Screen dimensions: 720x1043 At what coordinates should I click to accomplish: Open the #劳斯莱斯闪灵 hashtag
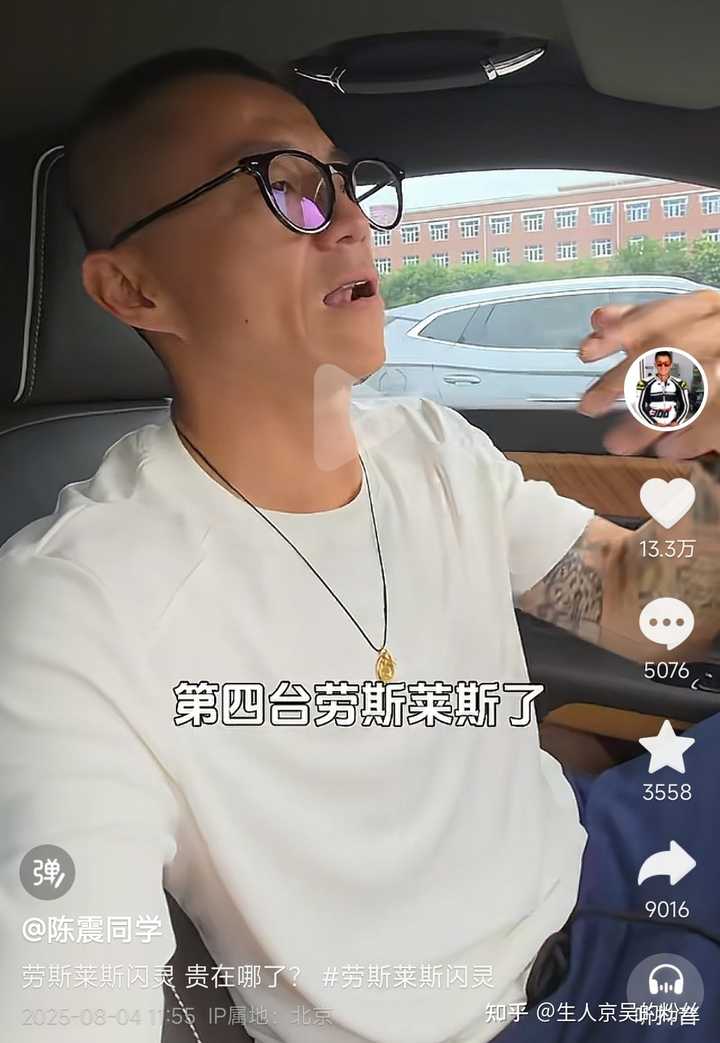coord(409,977)
